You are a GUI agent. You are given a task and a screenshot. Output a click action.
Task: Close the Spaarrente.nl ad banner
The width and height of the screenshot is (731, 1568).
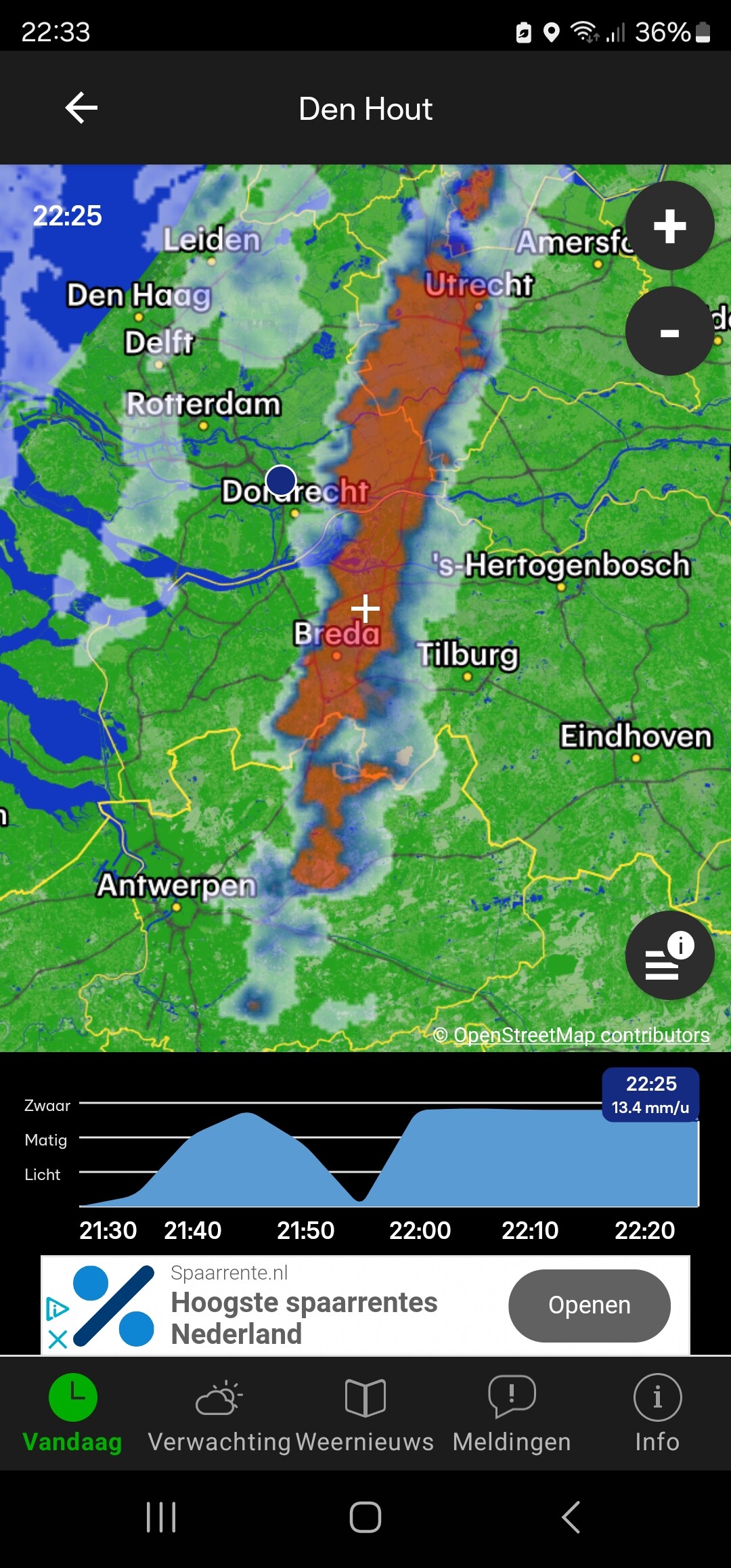pyautogui.click(x=58, y=1338)
